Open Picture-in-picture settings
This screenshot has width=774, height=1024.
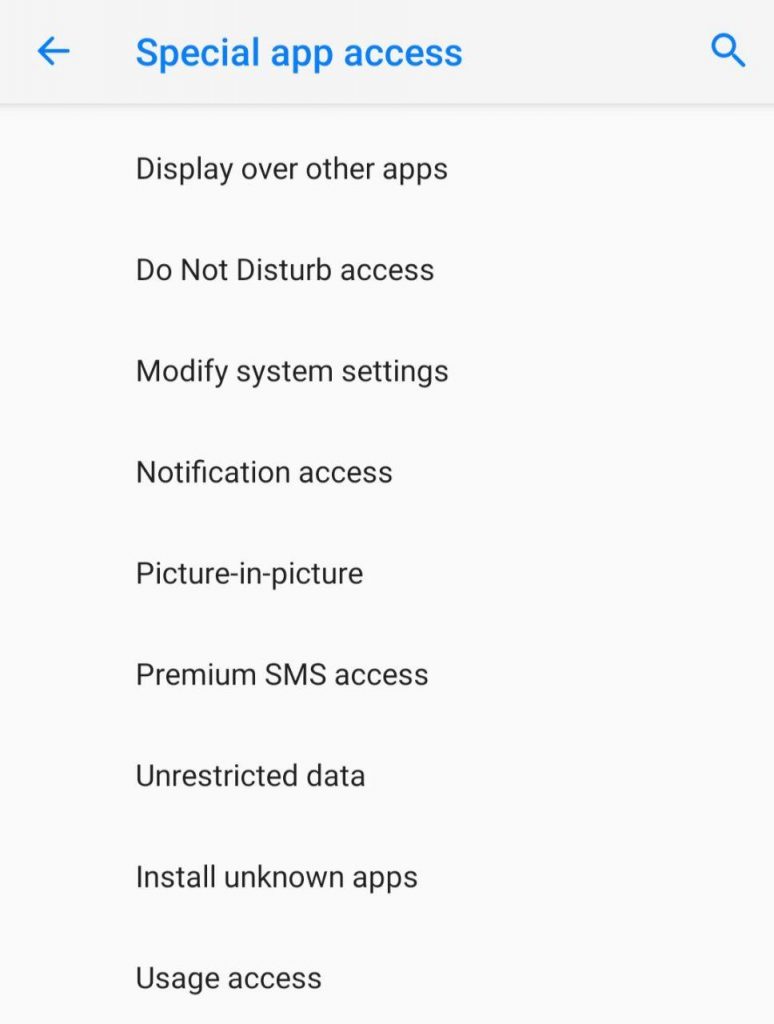(x=249, y=573)
